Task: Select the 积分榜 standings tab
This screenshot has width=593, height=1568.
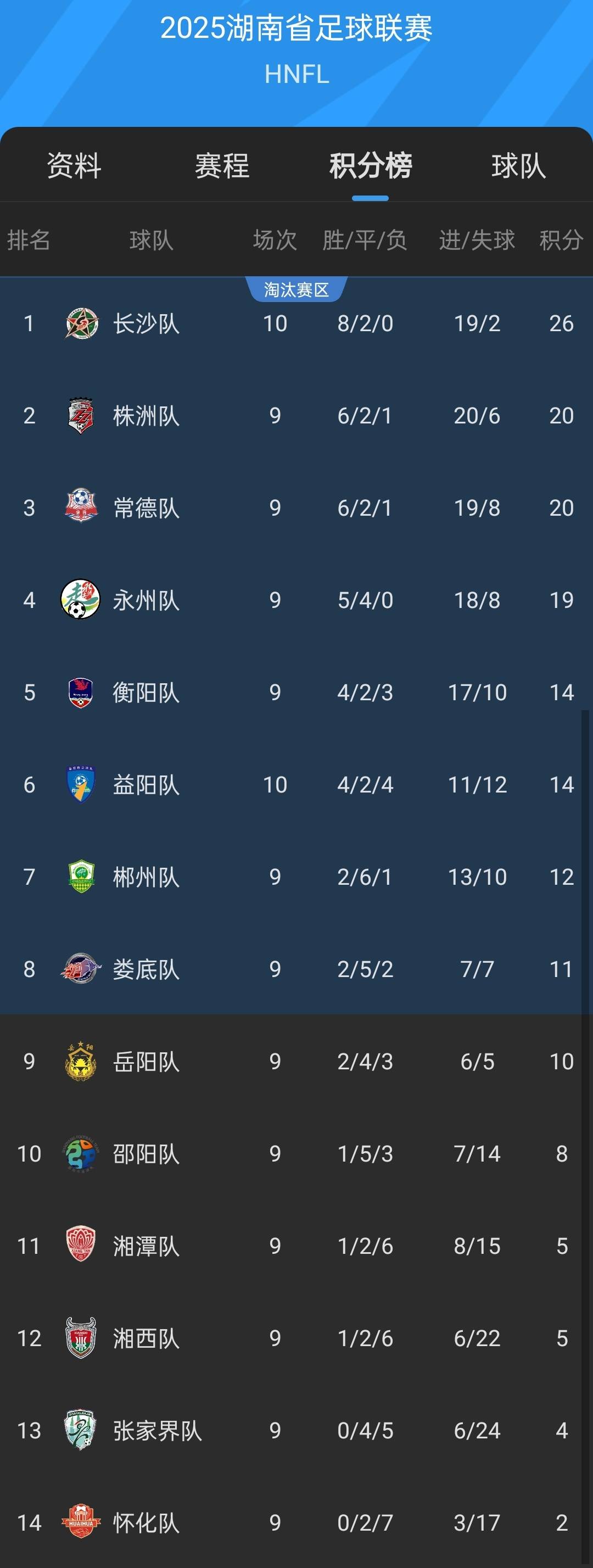Action: tap(370, 165)
